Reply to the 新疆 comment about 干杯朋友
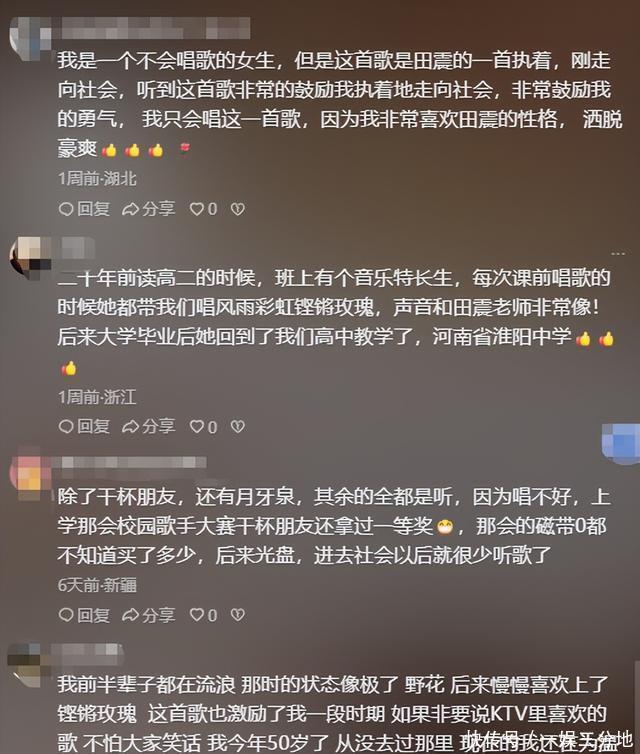The width and height of the screenshot is (640, 754). tap(84, 615)
